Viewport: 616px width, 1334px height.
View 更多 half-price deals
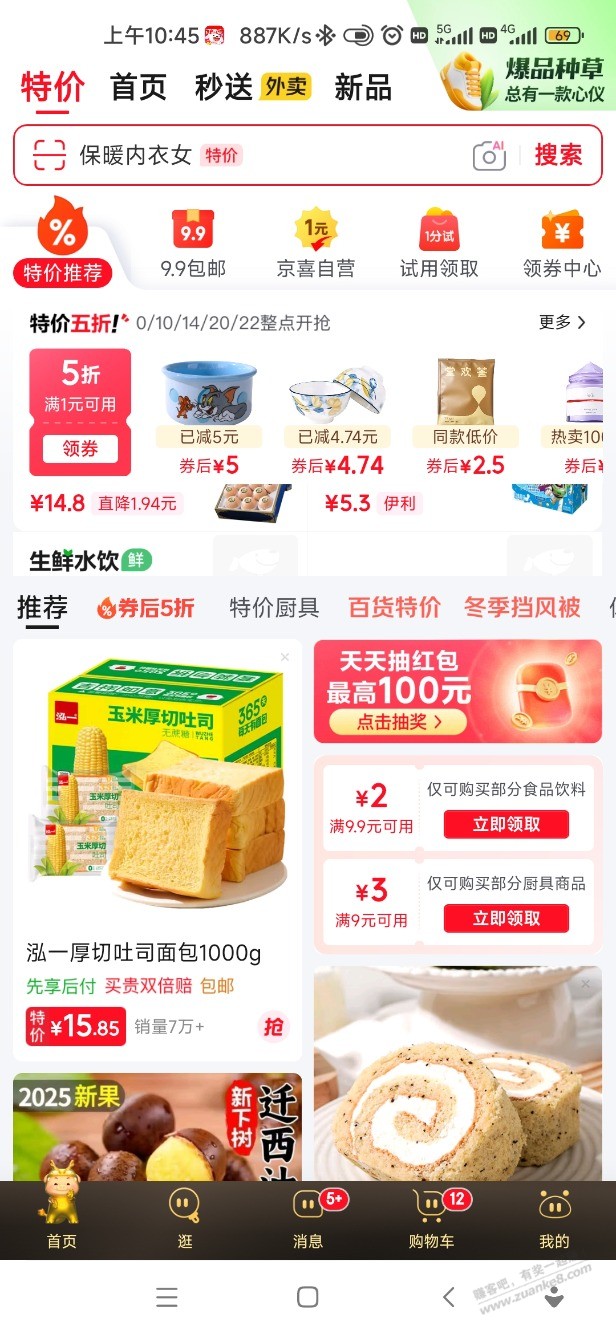[562, 322]
